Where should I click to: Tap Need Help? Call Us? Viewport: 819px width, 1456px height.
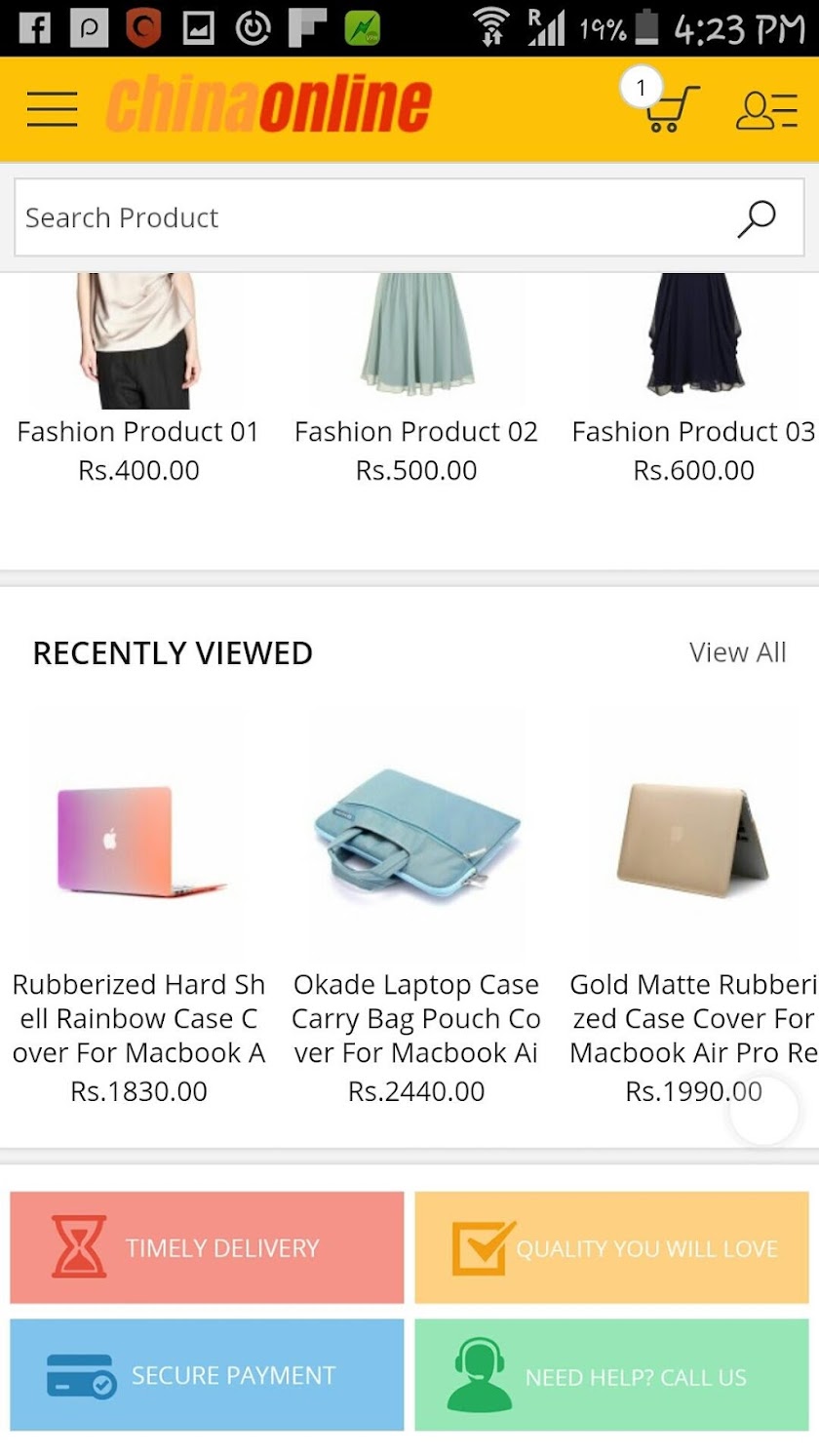pyautogui.click(x=611, y=1375)
